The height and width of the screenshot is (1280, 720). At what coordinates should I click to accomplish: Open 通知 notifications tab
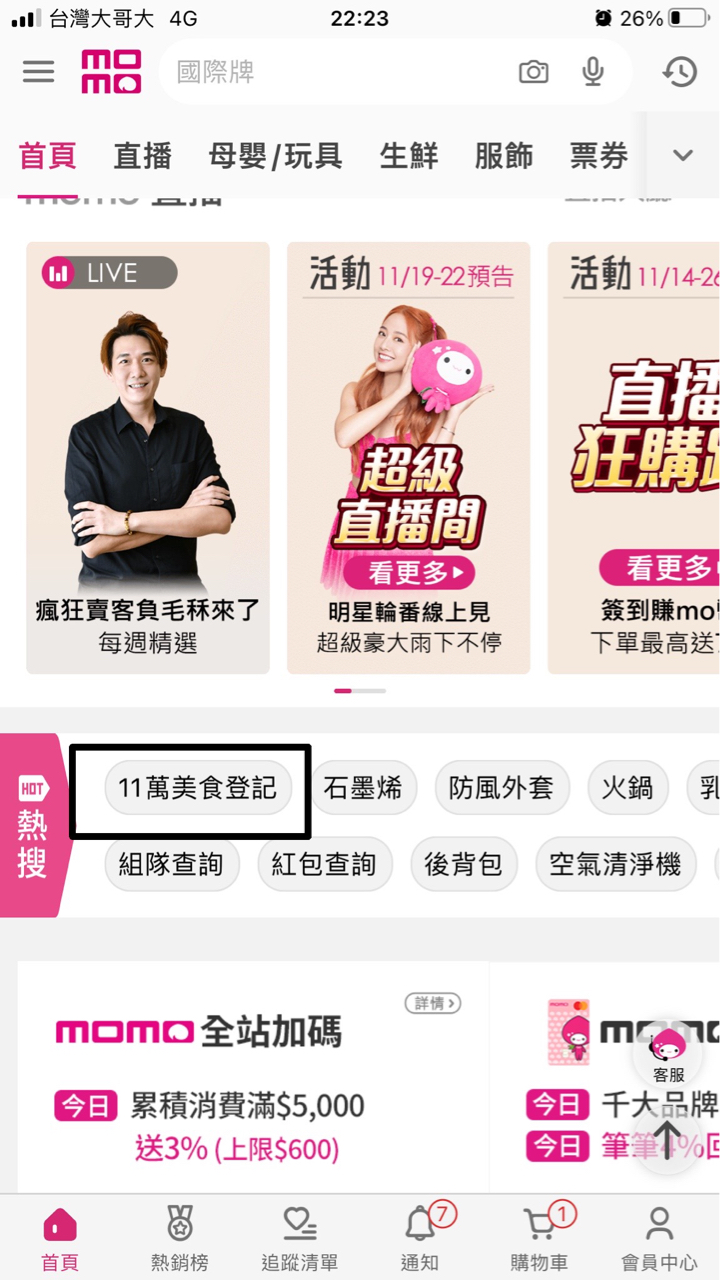420,1238
